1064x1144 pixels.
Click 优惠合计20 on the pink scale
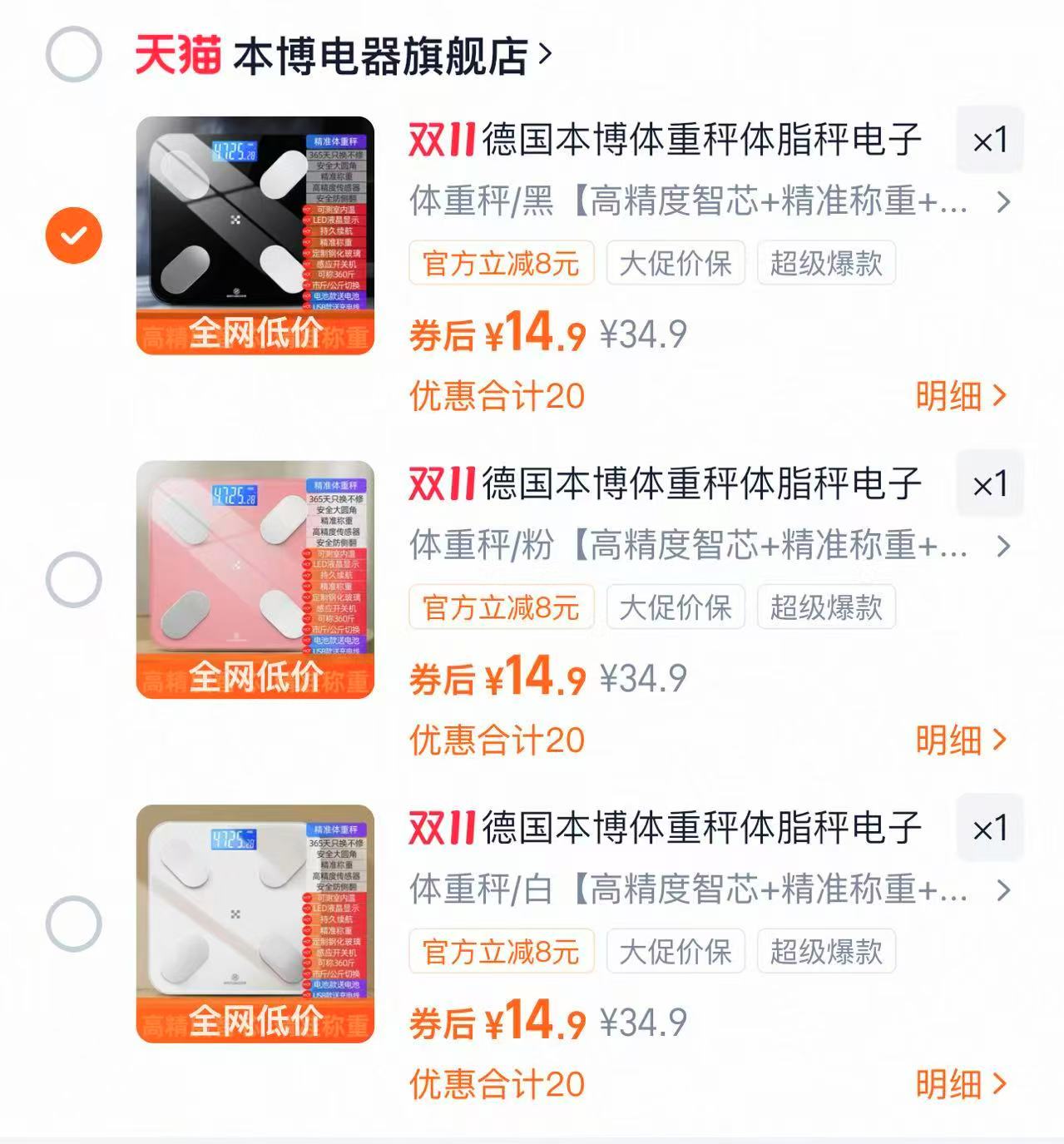(497, 741)
